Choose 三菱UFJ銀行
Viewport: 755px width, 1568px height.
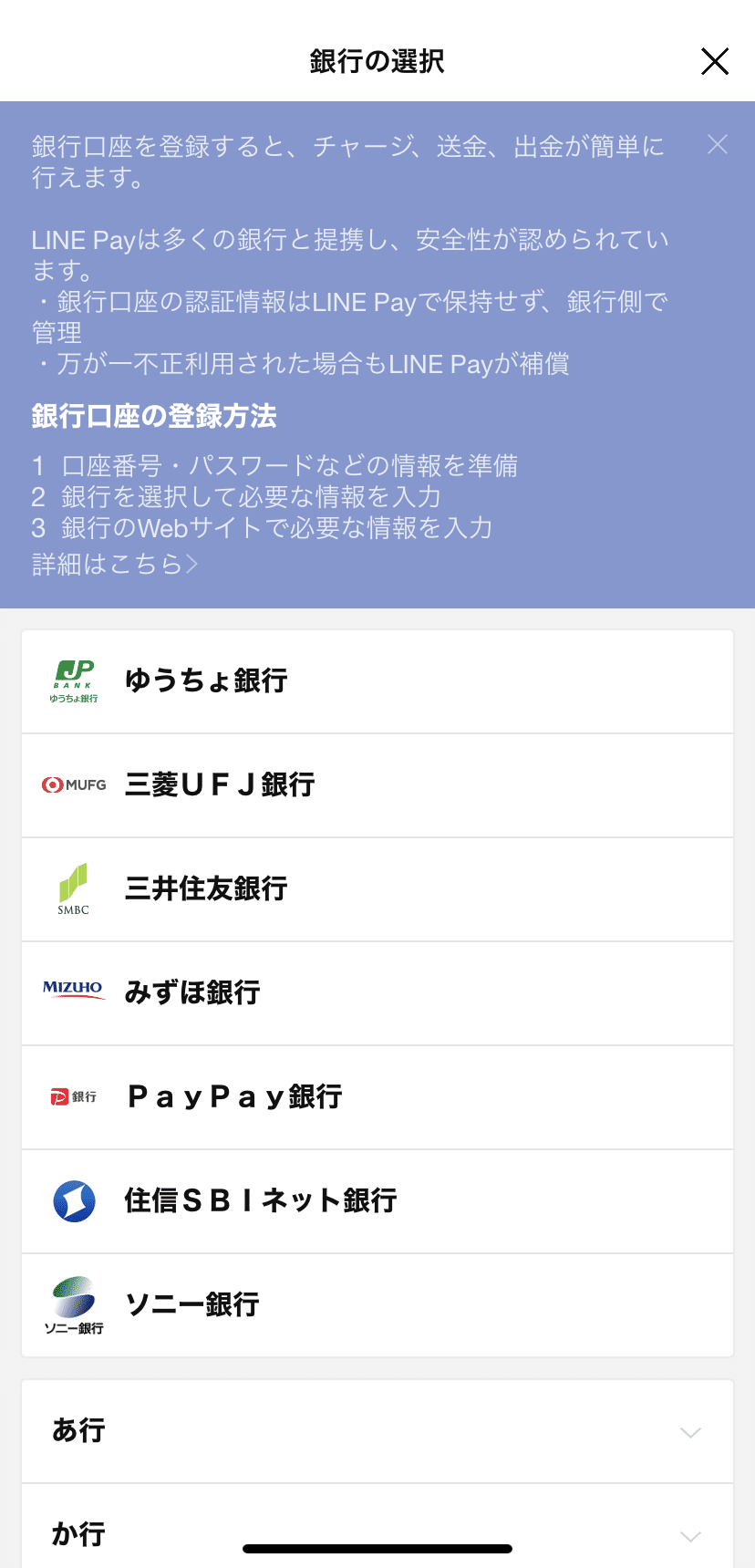tap(377, 785)
